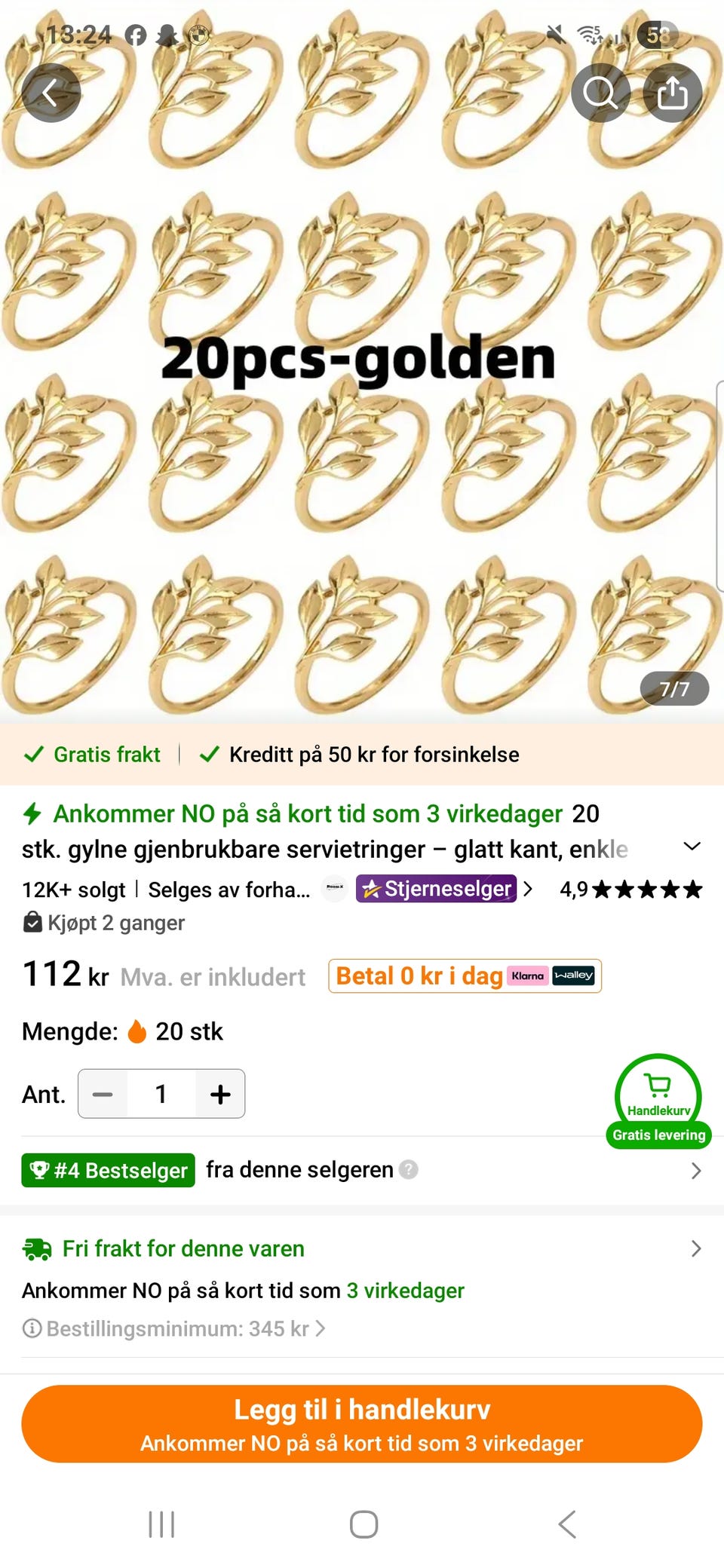This screenshot has width=724, height=1568.
Task: Tap the Gratis frakt checkmark
Action: pos(33,754)
